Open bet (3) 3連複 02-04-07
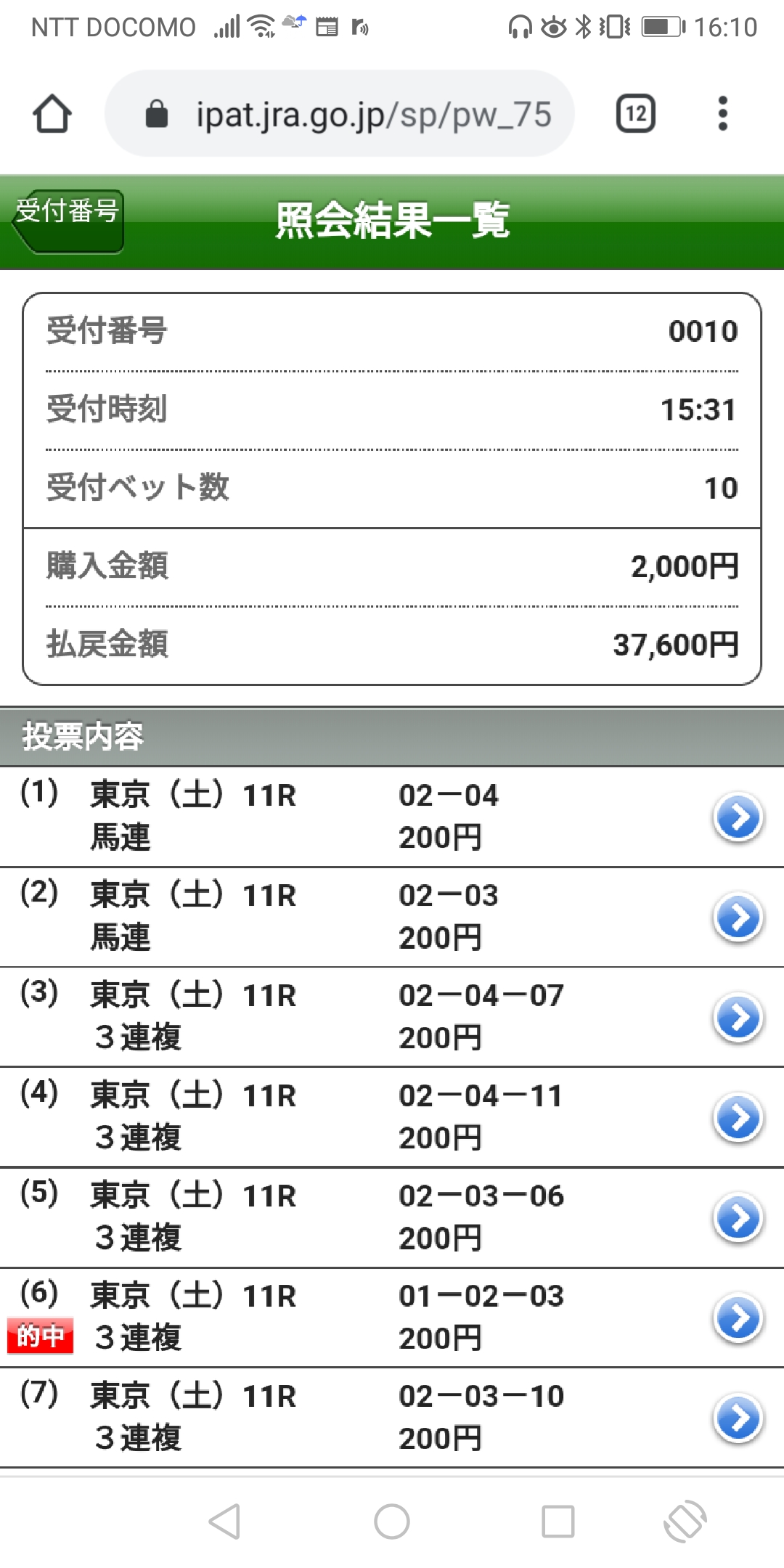Image resolution: width=784 pixels, height=1568 pixels. pos(738,1018)
